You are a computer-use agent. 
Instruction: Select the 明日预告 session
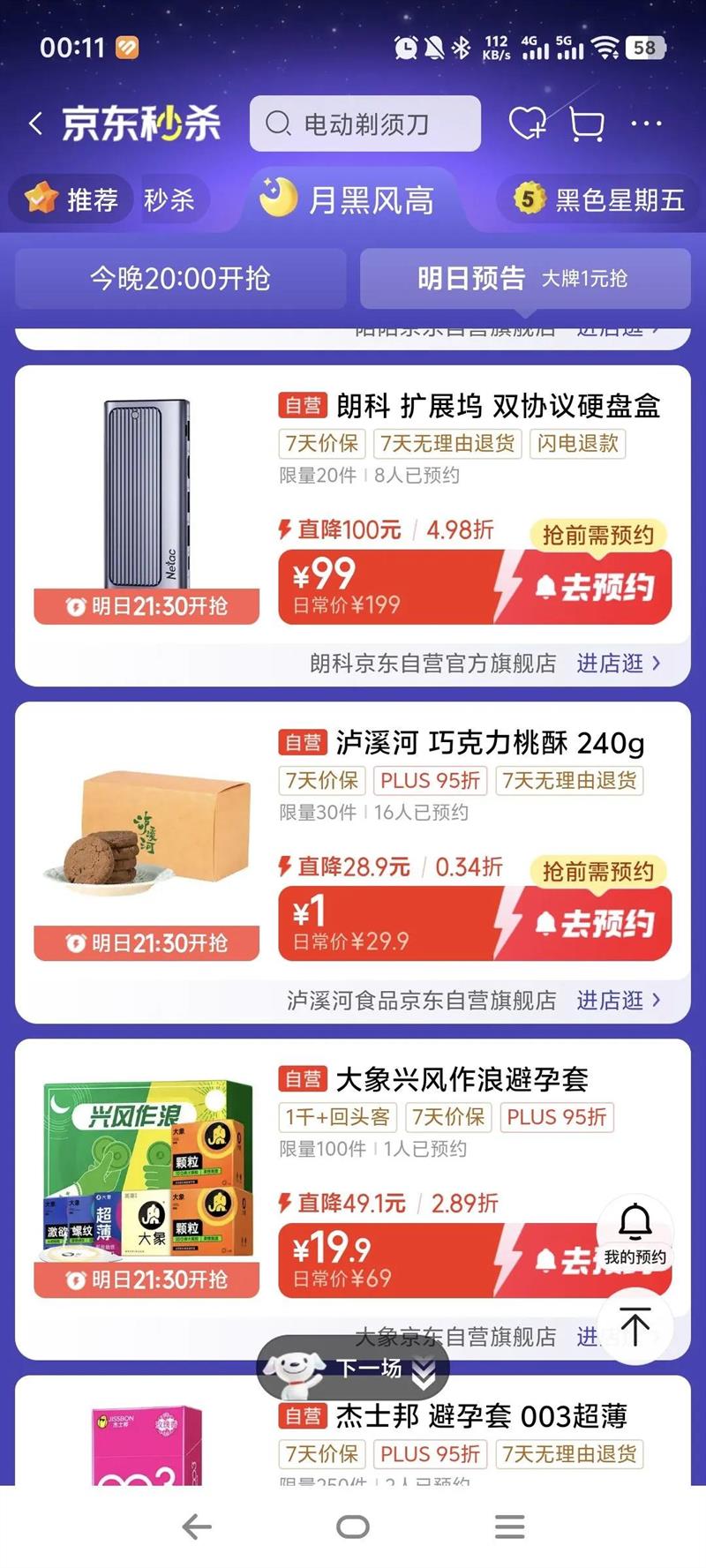pos(524,279)
